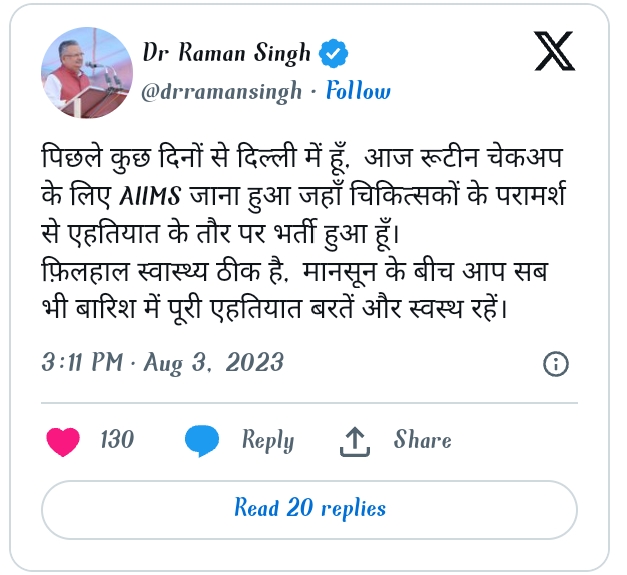Screen dimensions: 627x575
Task: Open the tweet timestamp Aug 3, 2023
Action: (x=163, y=363)
